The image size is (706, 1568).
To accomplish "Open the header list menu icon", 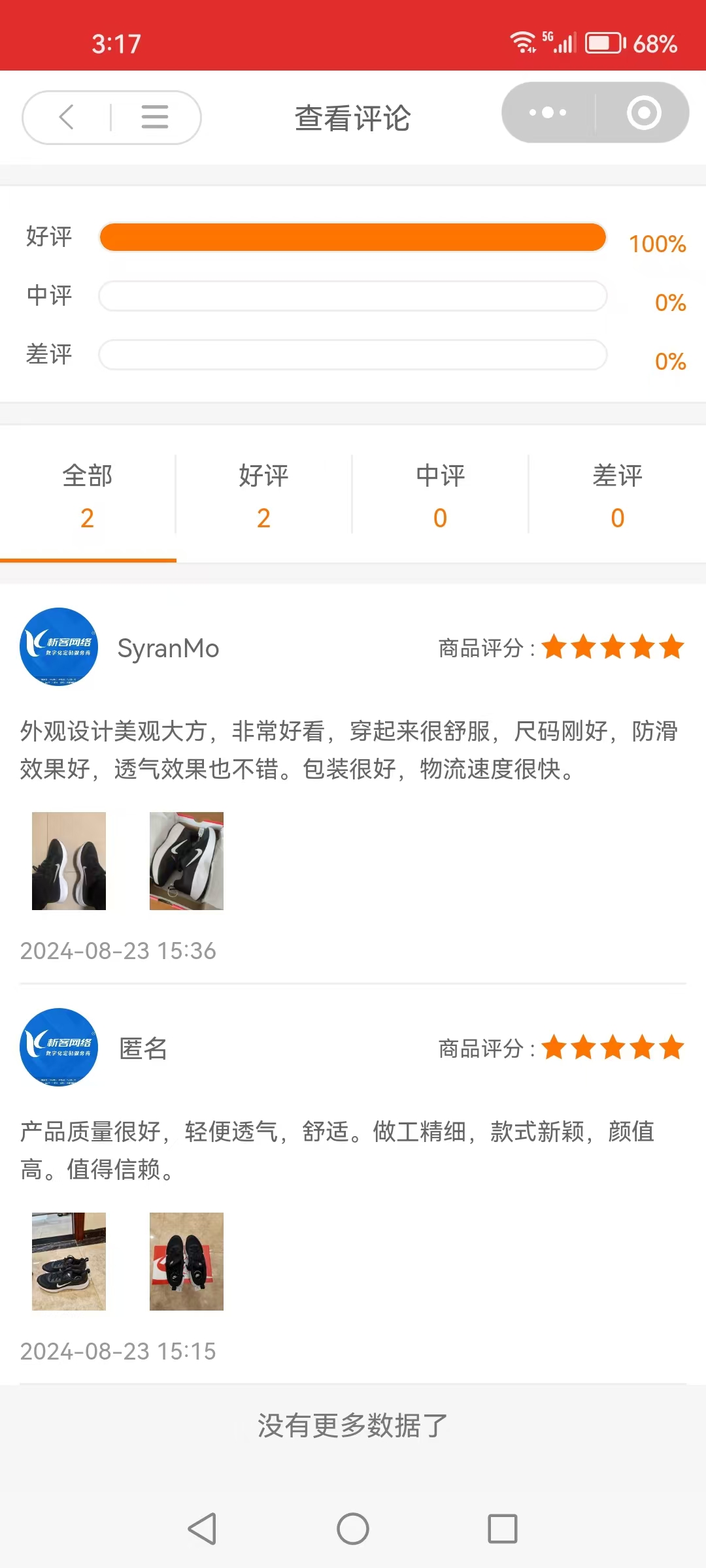I will point(155,118).
